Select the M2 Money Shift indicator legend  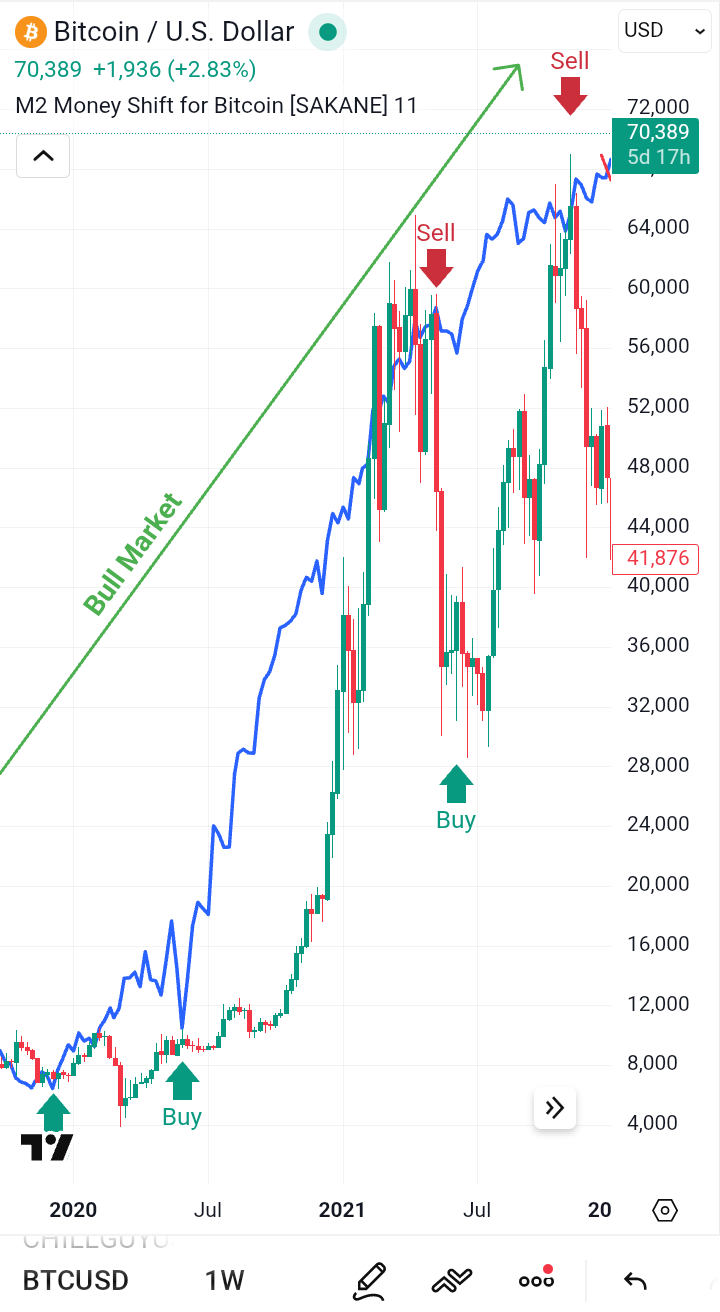[x=217, y=105]
